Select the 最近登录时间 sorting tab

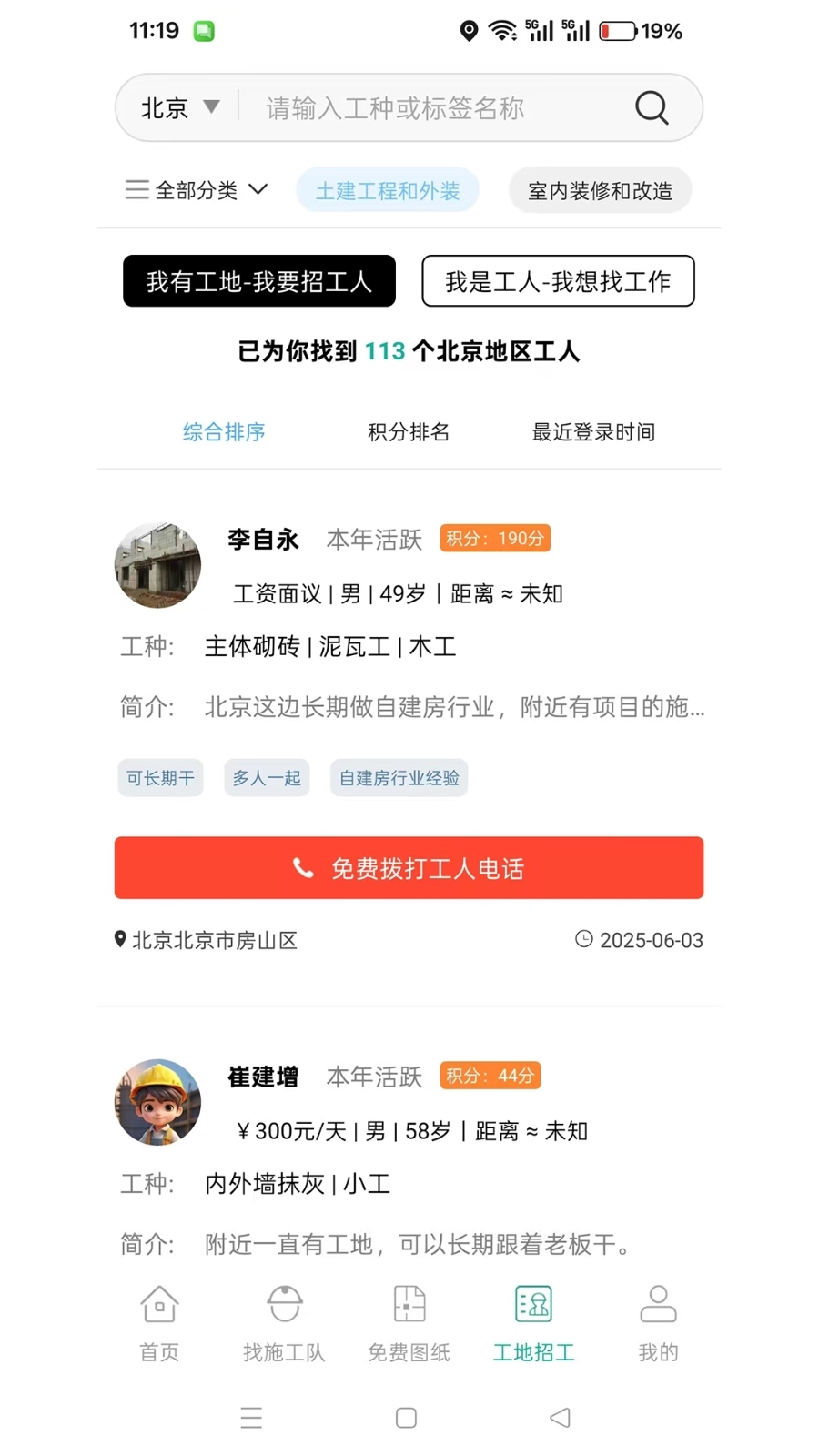(x=592, y=432)
